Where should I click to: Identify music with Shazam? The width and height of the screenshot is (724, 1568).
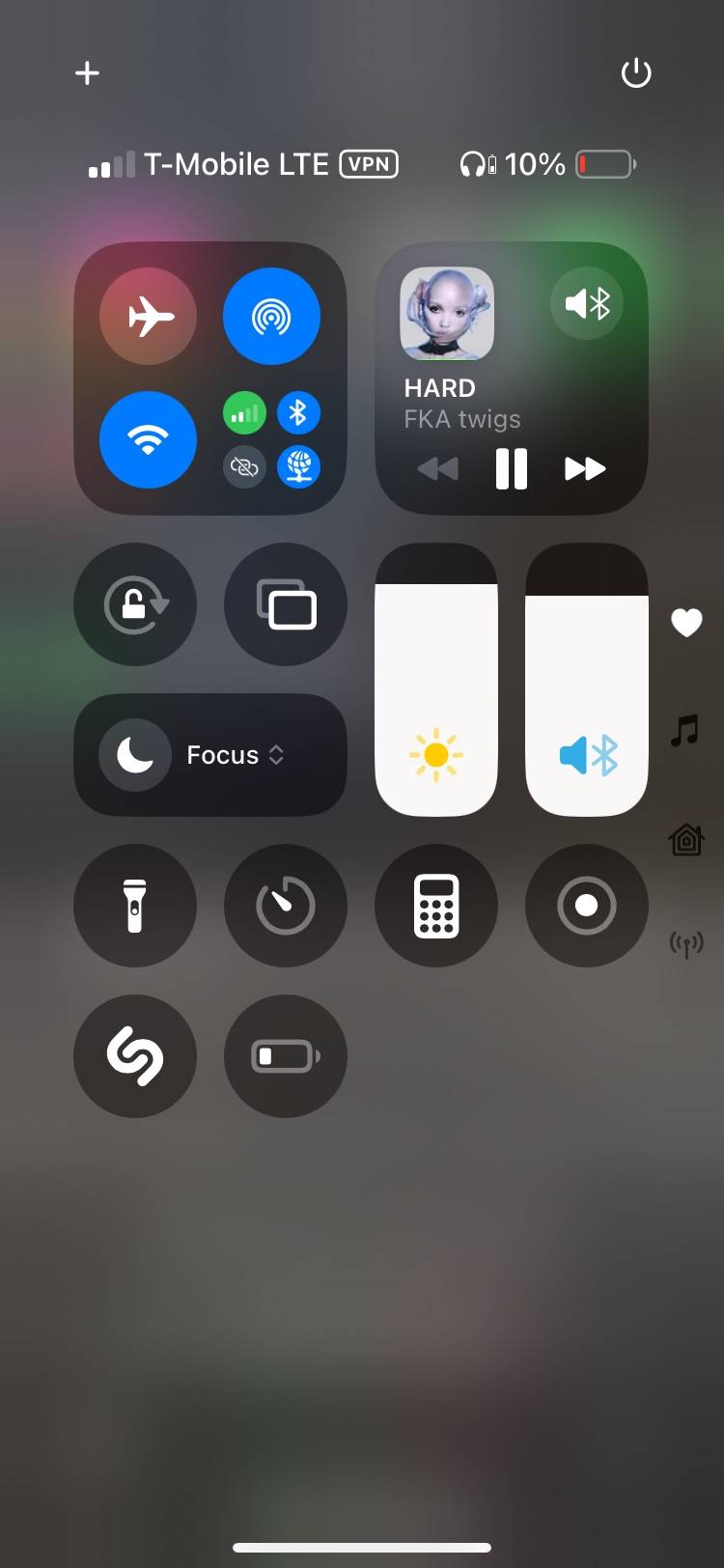[x=135, y=1056]
